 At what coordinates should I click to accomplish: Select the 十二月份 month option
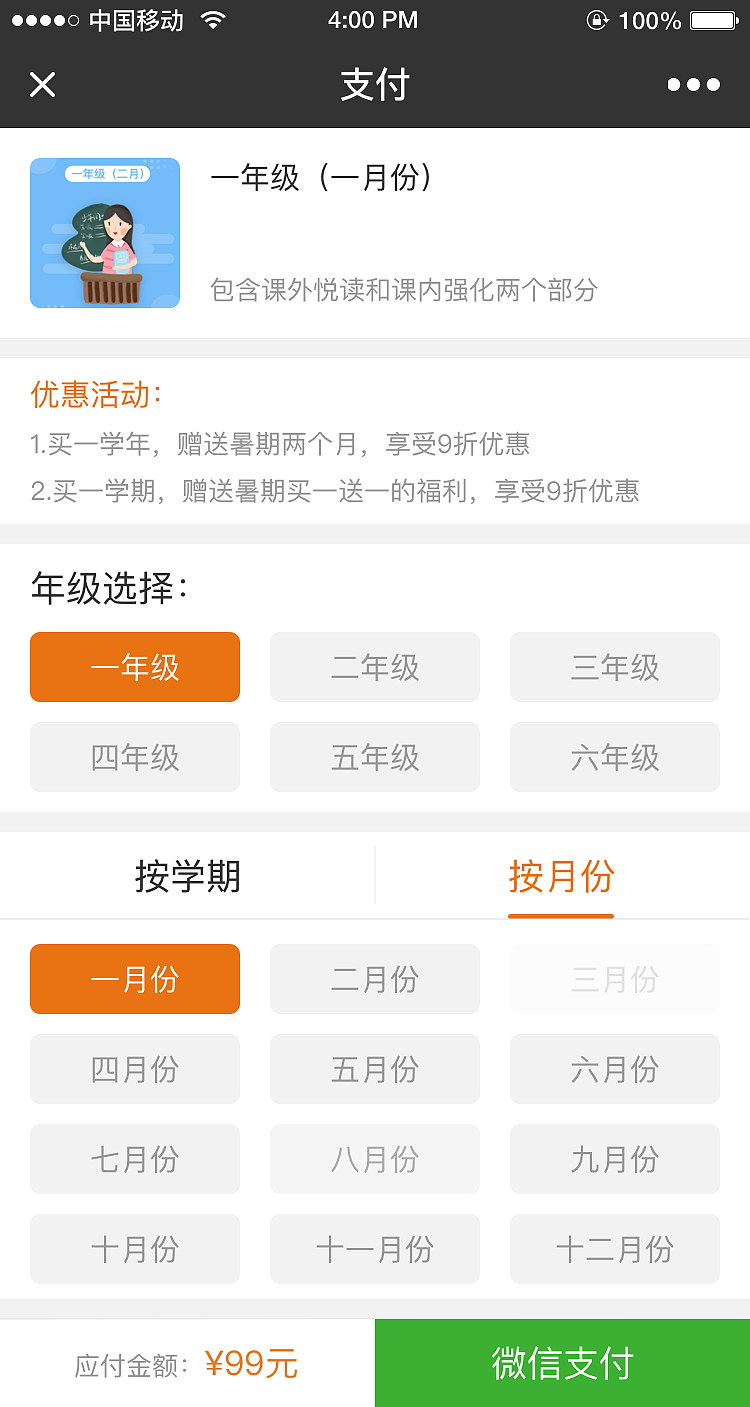614,1249
